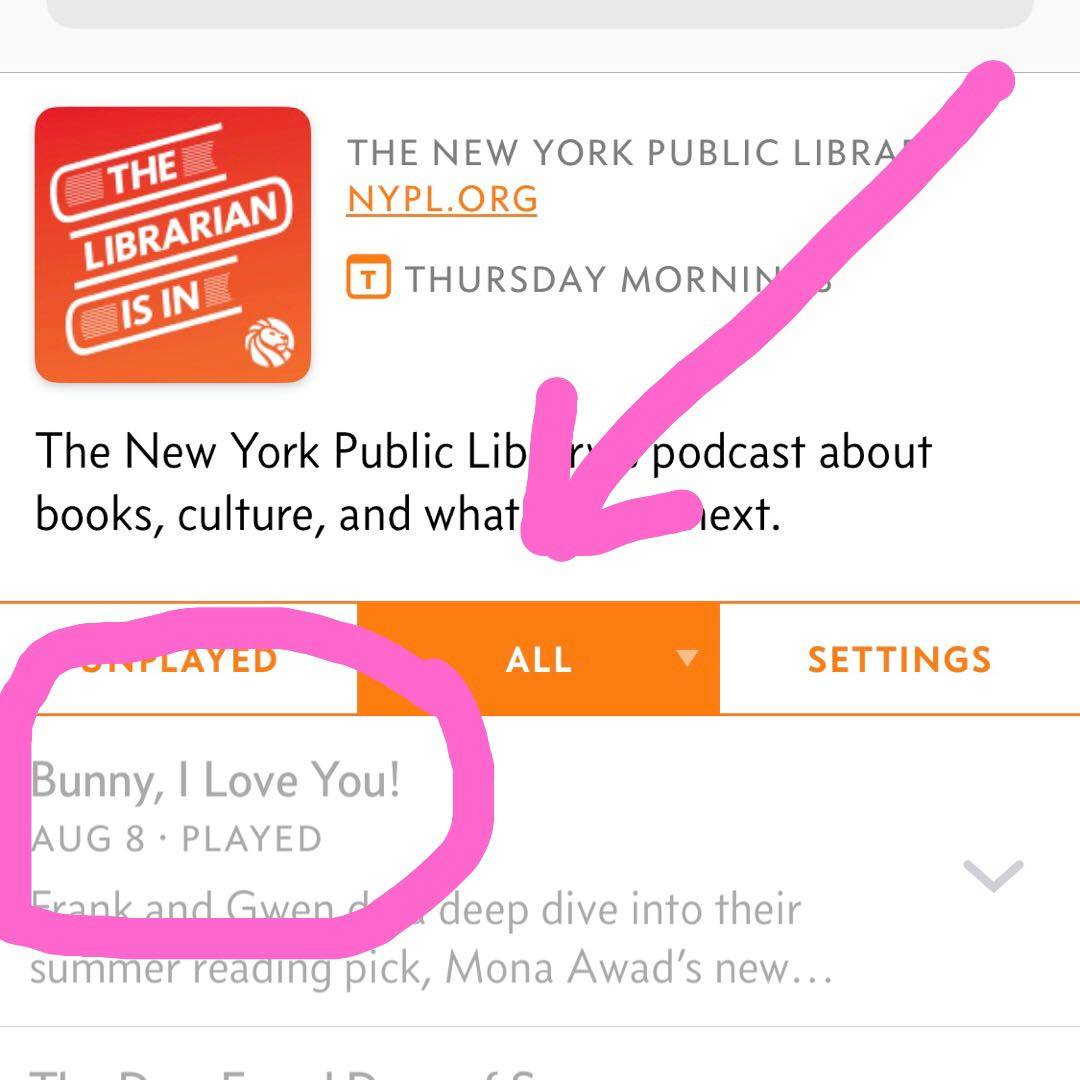The width and height of the screenshot is (1080, 1080).
Task: Open the episode Bunny, I Love You!
Action: [x=216, y=781]
